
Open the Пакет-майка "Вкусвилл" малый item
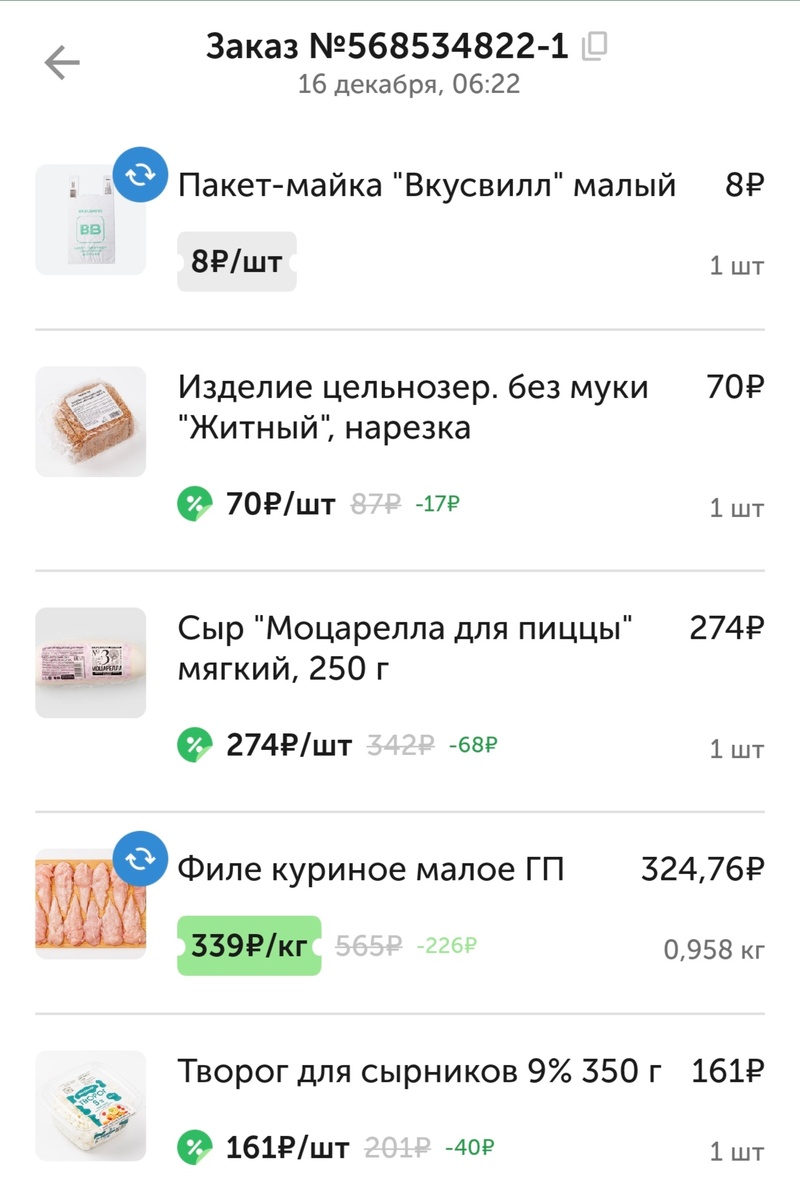(426, 186)
